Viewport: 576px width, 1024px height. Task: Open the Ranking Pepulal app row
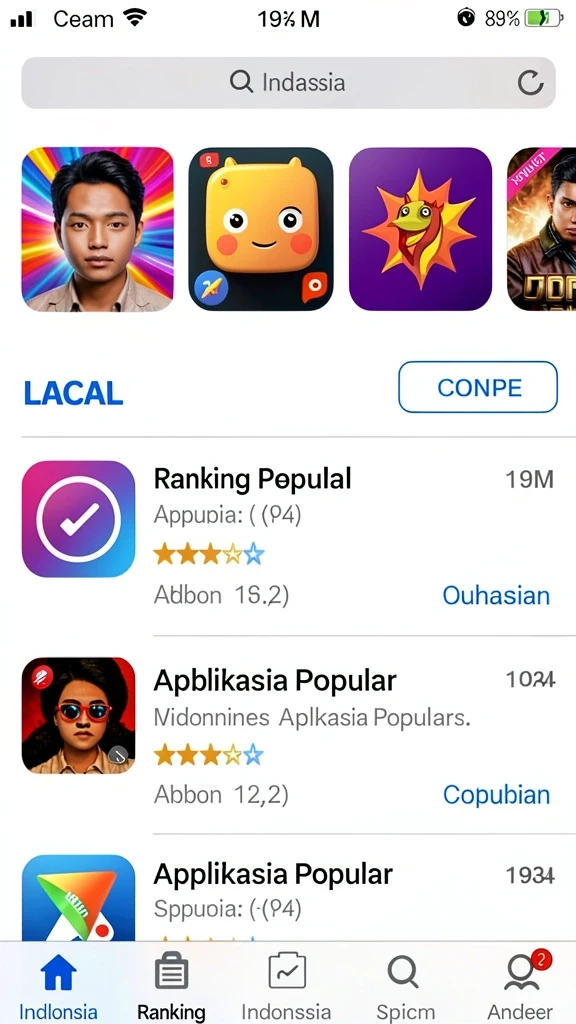coord(288,536)
